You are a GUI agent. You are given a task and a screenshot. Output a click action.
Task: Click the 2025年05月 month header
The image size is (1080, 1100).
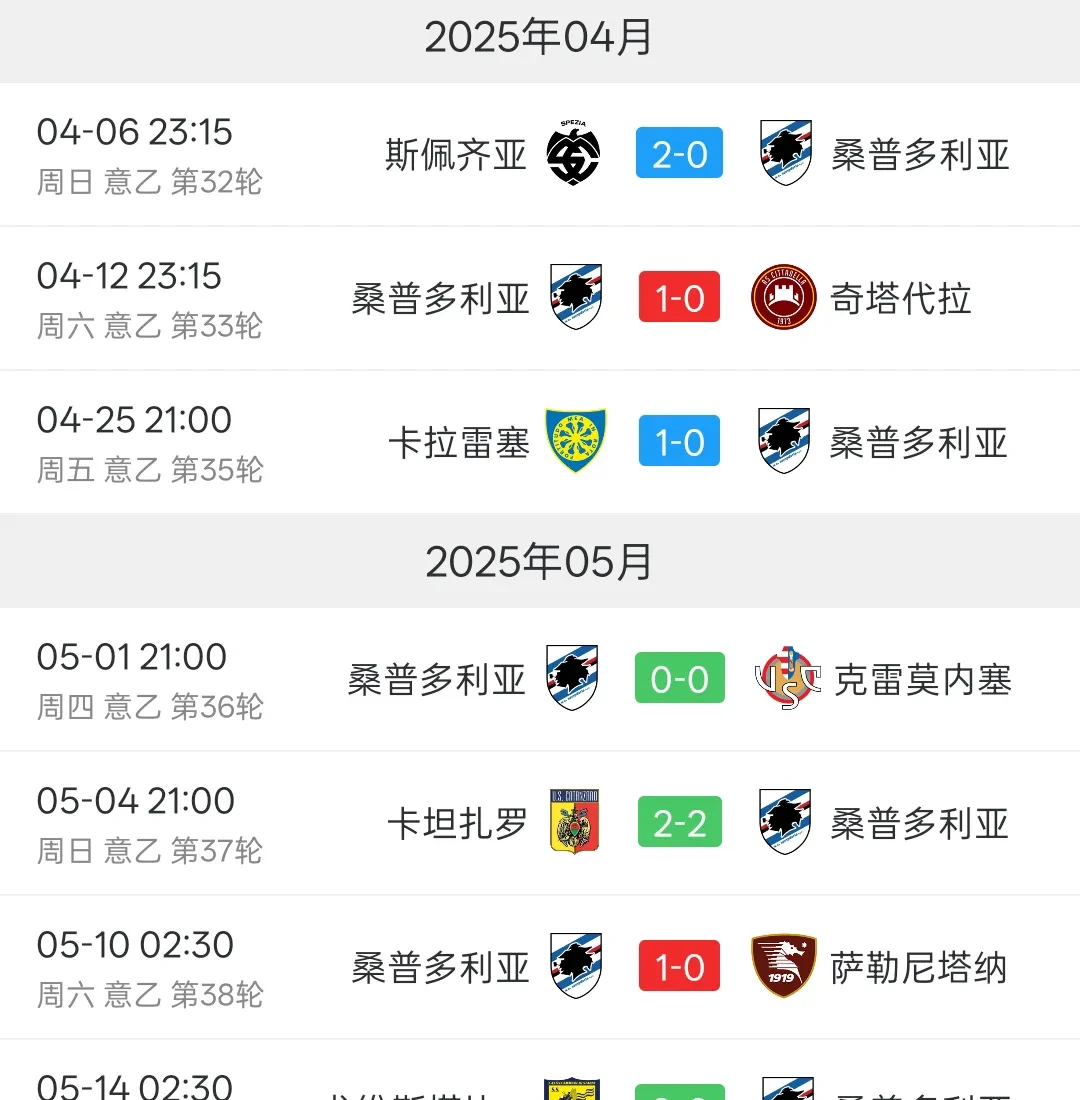coord(540,562)
